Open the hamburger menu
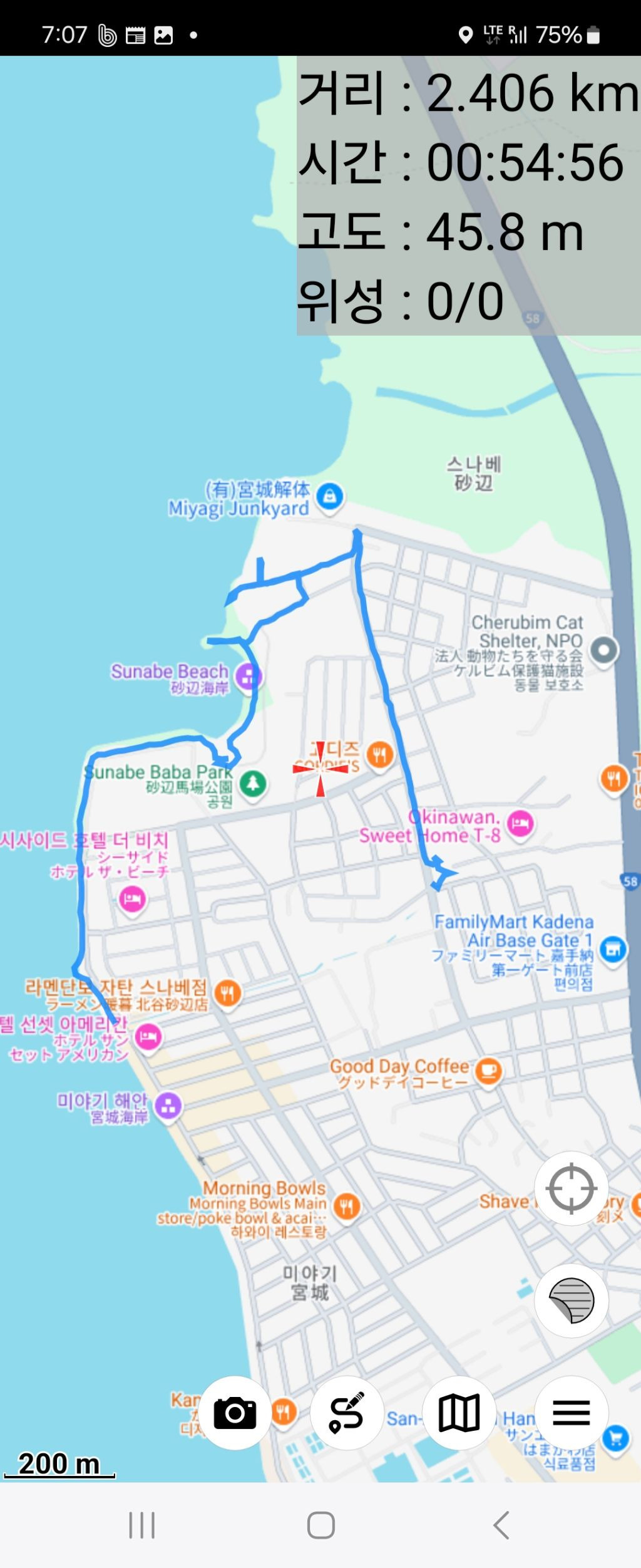The width and height of the screenshot is (641, 1568). 571,1413
